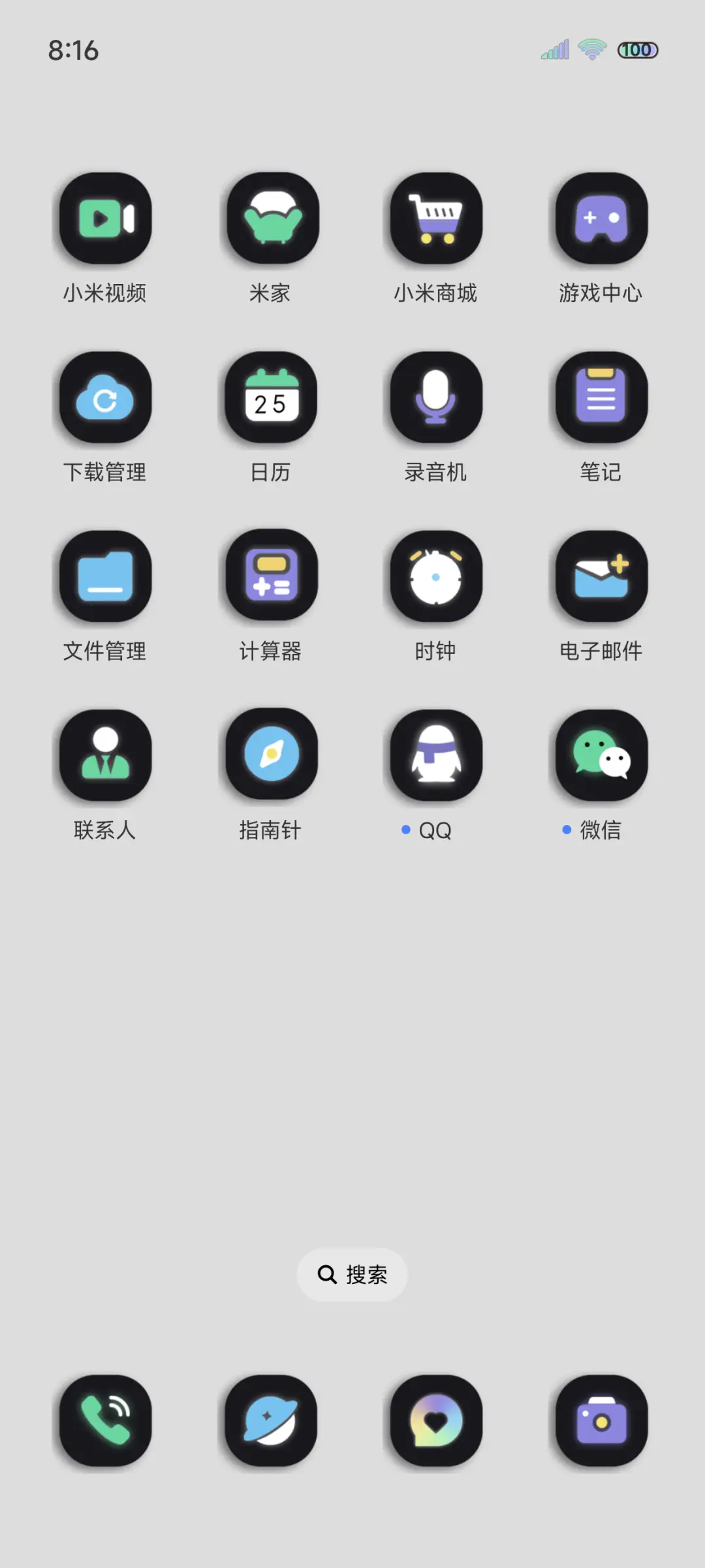Check the battery indicator showing 100
This screenshot has width=705, height=1568.
[638, 50]
